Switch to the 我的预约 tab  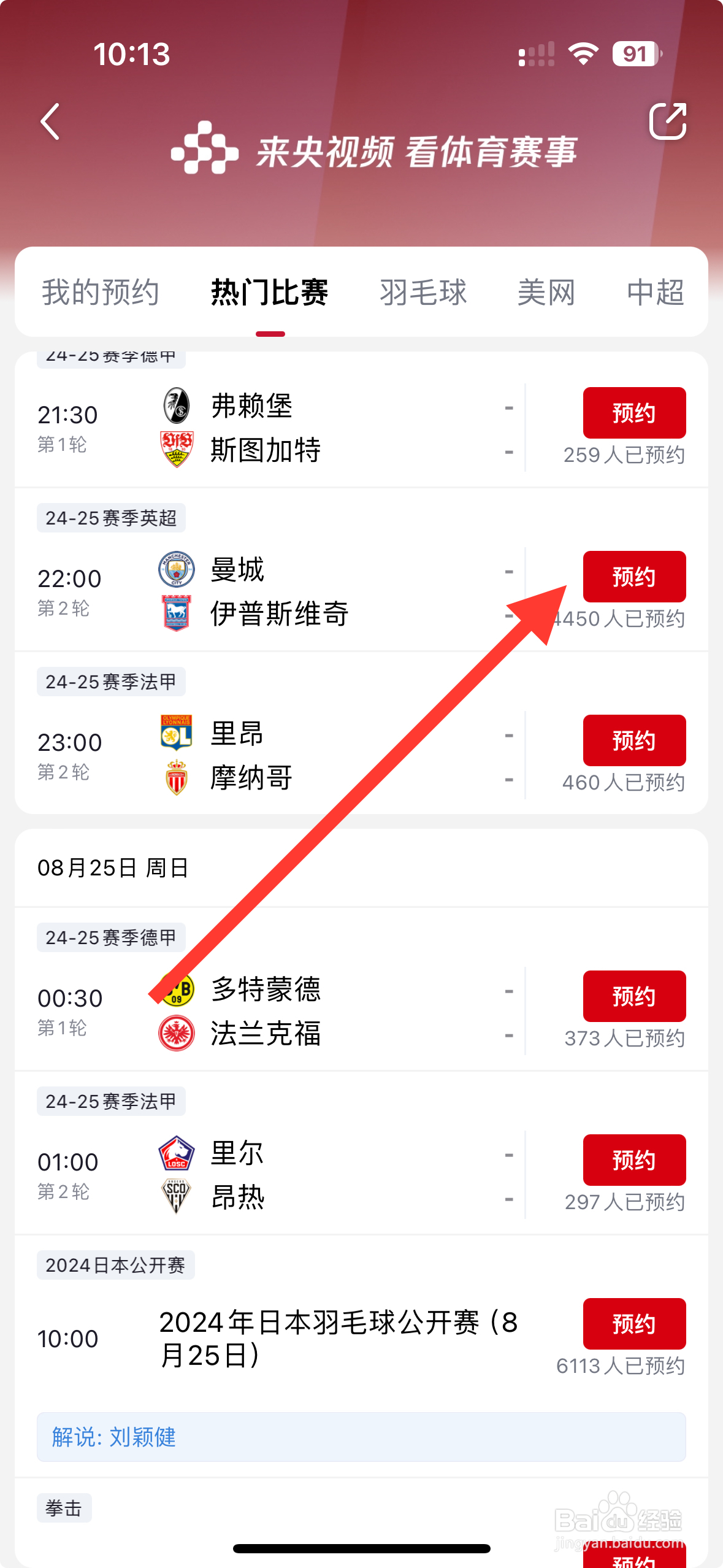[101, 292]
